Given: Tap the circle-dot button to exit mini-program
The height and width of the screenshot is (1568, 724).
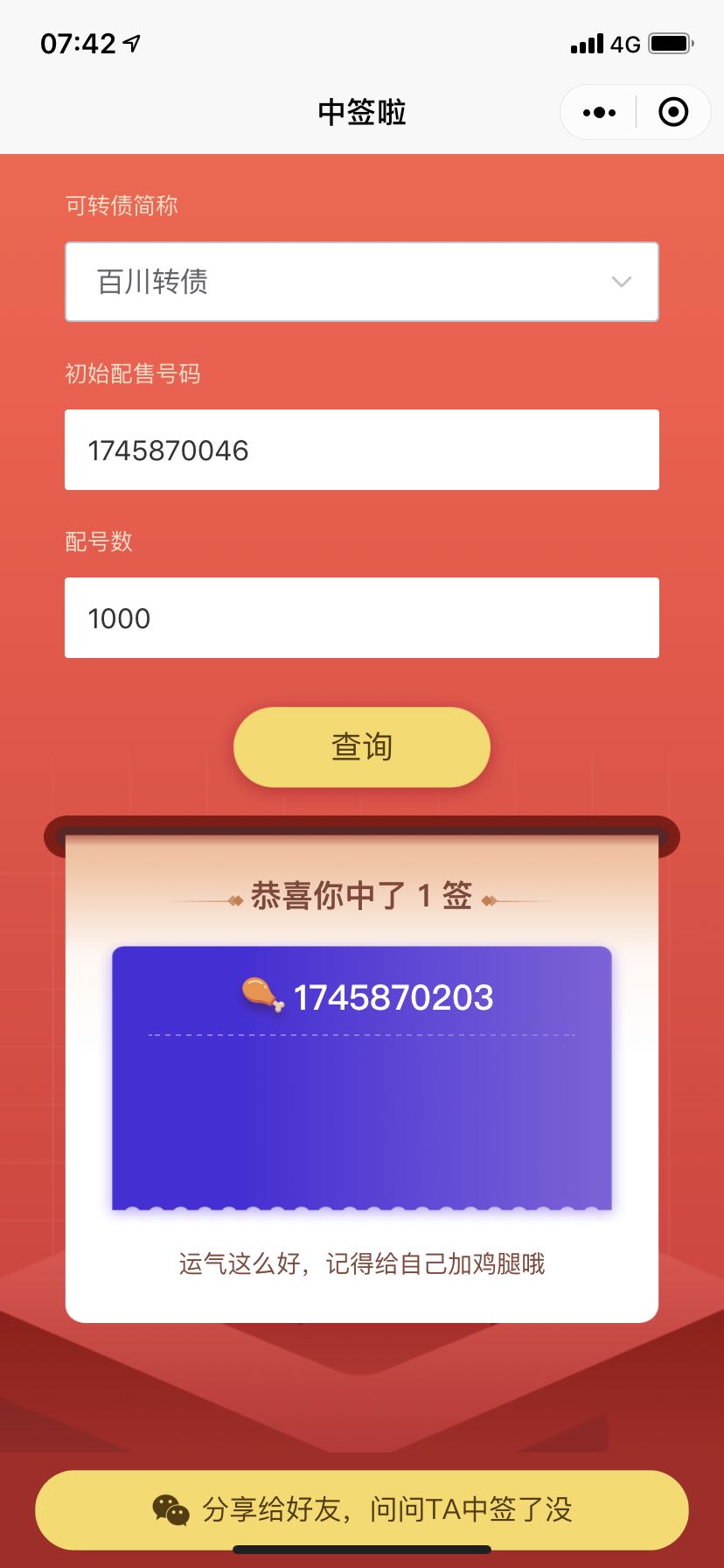Looking at the screenshot, I should (x=672, y=112).
